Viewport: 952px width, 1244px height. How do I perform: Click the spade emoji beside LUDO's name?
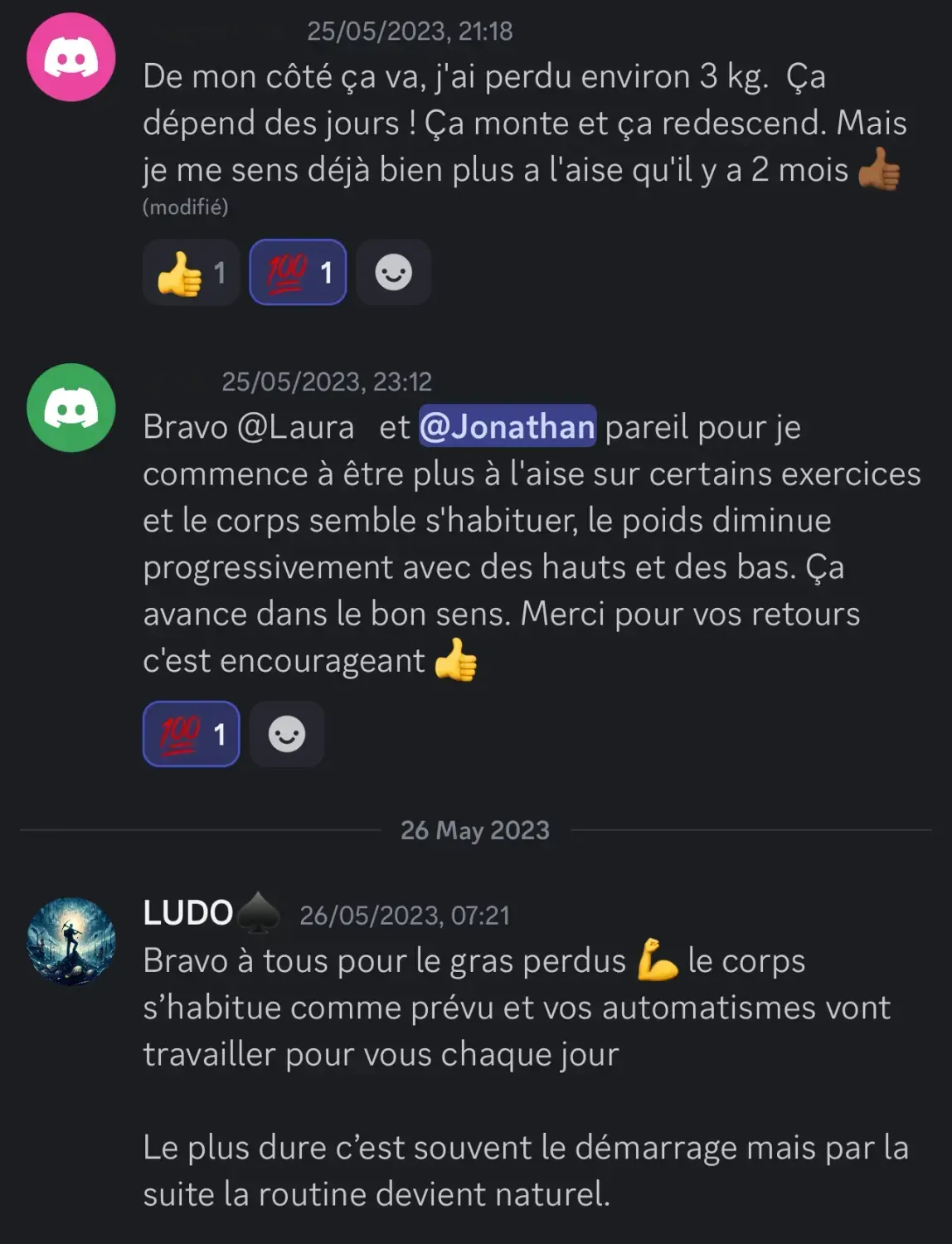click(257, 913)
